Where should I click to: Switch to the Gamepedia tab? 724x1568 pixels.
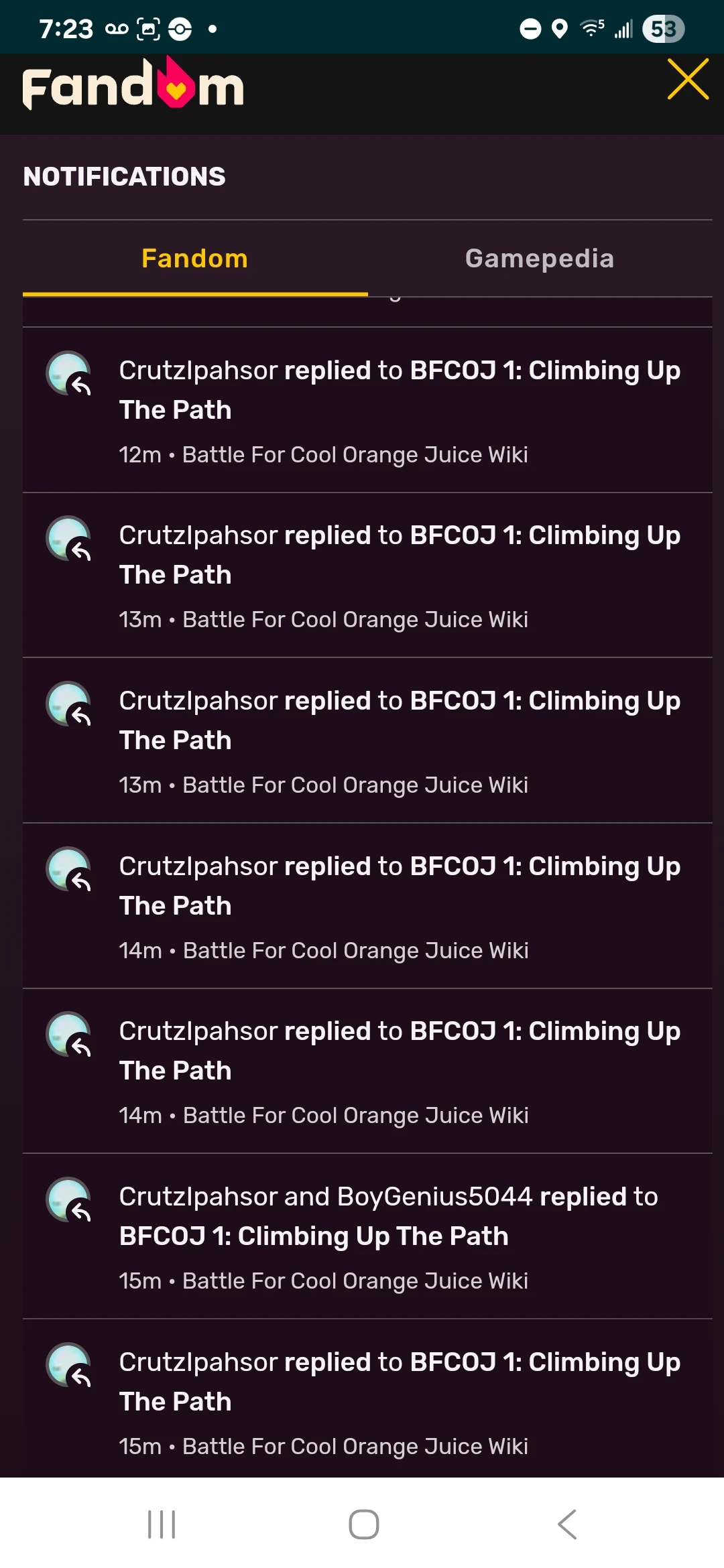540,259
